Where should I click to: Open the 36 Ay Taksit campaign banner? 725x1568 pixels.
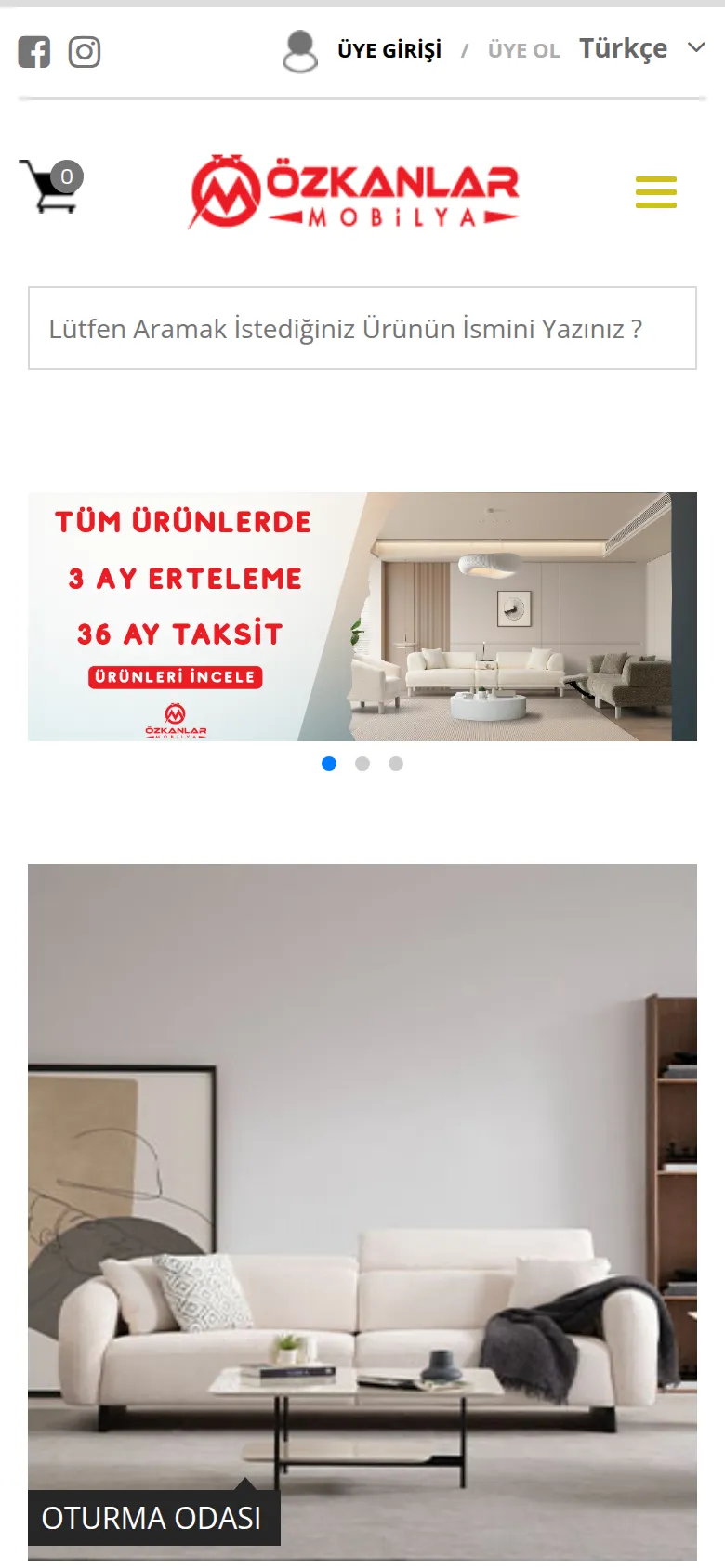pos(362,617)
